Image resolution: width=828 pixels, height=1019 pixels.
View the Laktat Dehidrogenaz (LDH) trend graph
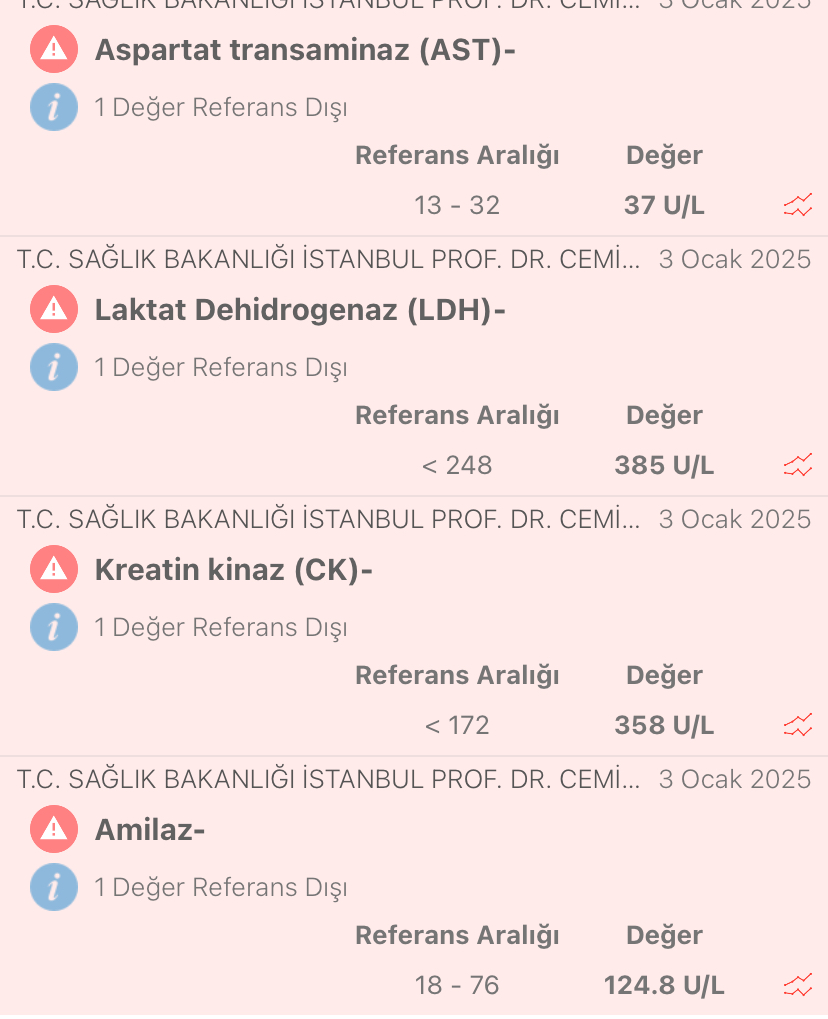tap(798, 466)
